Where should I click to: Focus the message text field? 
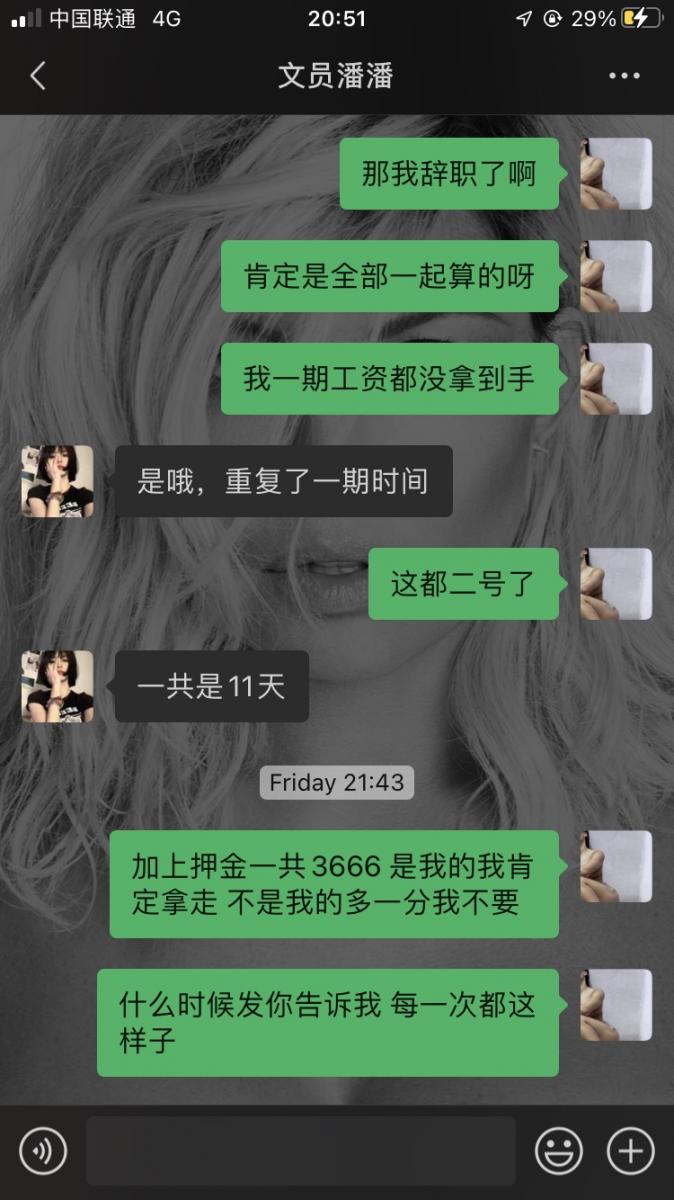[x=300, y=1151]
